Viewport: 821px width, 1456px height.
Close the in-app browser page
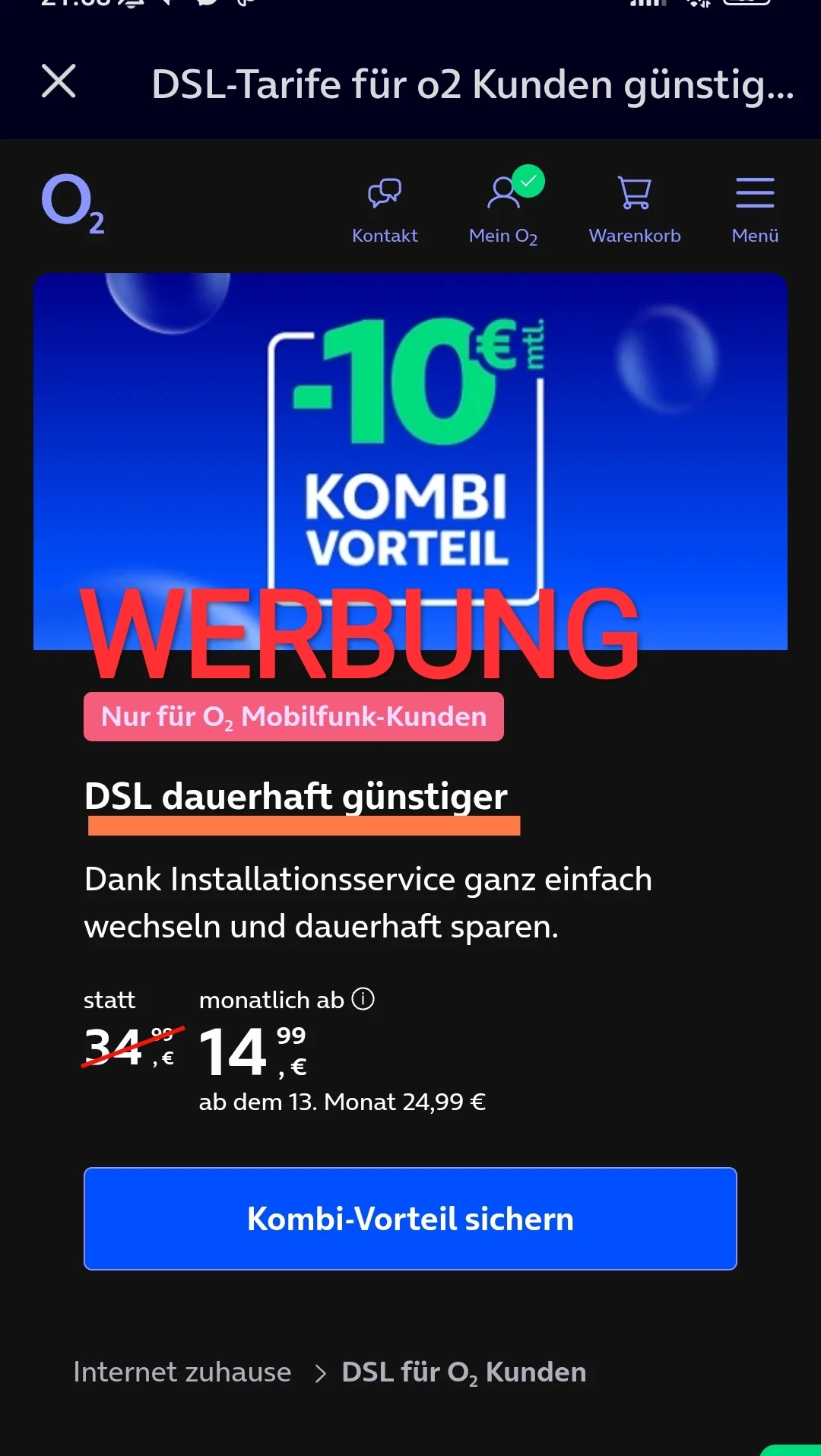(59, 81)
